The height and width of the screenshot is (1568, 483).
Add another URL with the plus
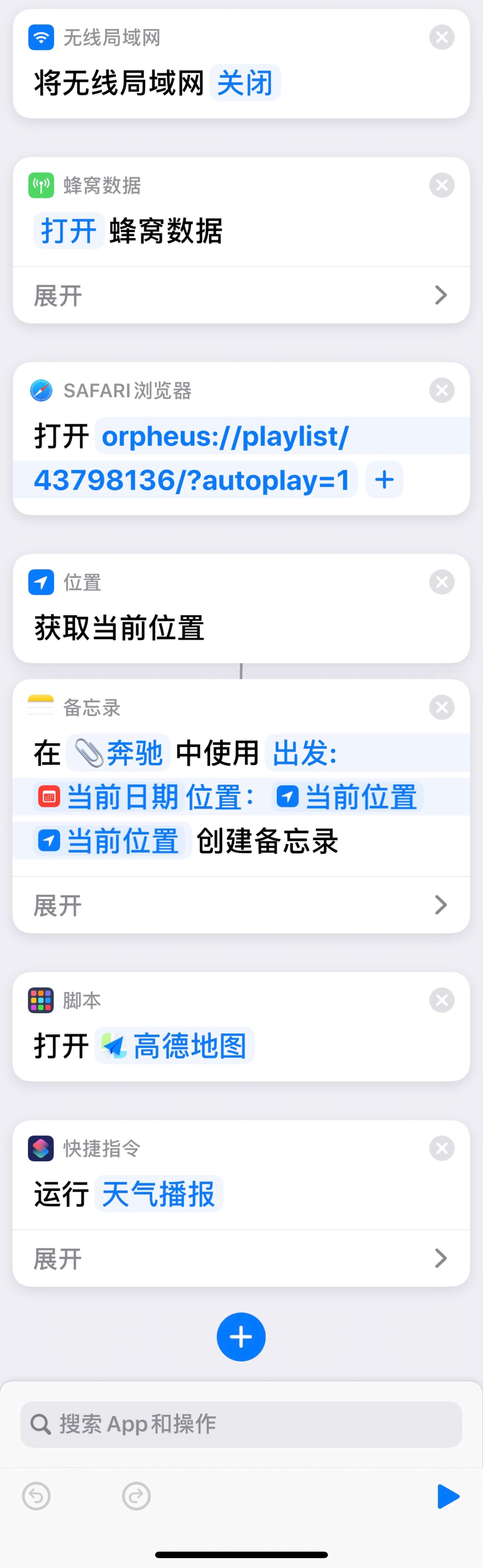(384, 480)
